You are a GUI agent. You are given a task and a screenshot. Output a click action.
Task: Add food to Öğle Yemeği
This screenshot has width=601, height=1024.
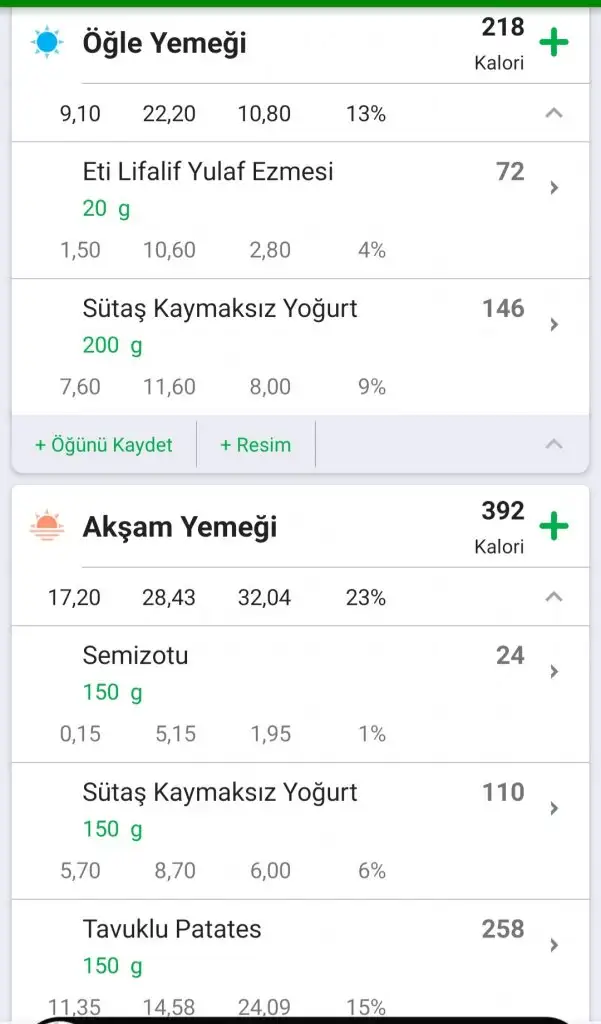coord(554,43)
